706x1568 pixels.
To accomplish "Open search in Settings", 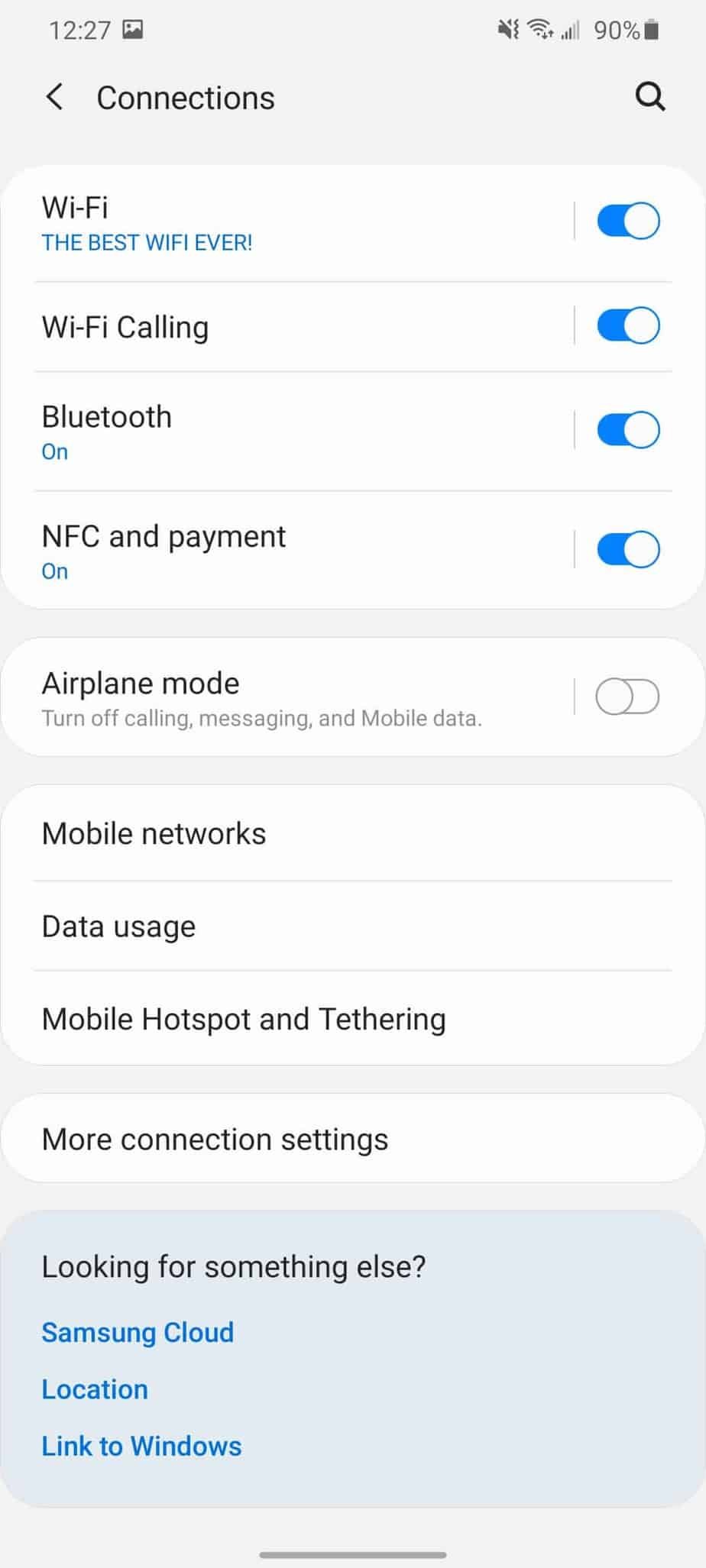I will click(x=649, y=97).
